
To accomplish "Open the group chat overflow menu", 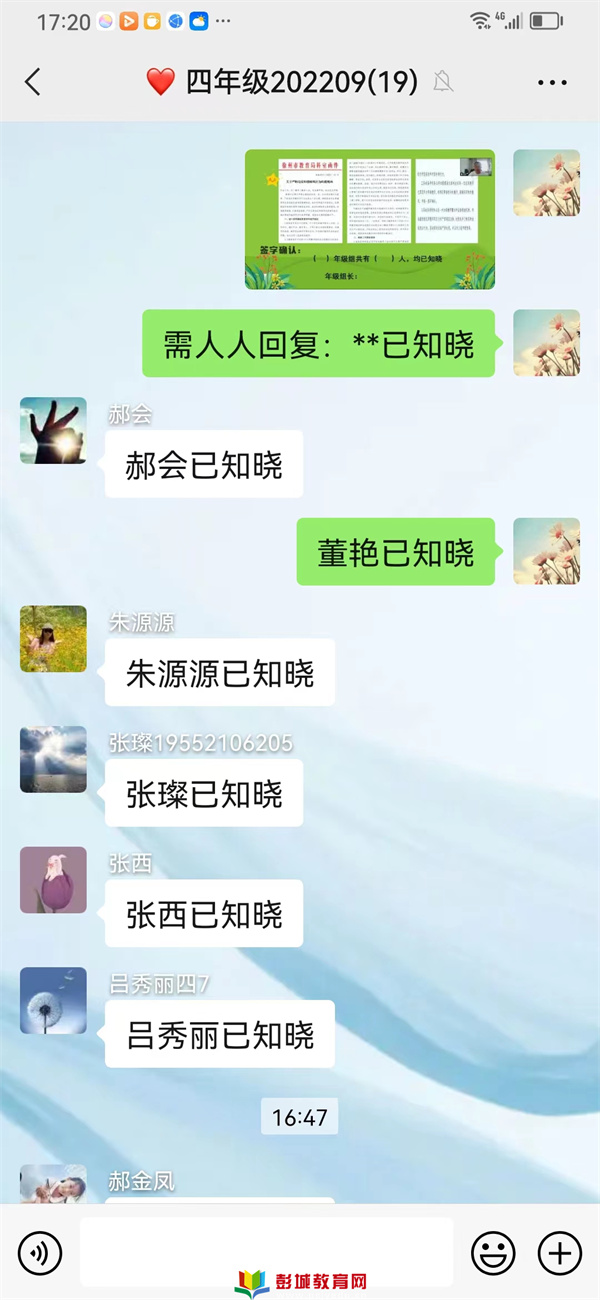I will tap(552, 83).
